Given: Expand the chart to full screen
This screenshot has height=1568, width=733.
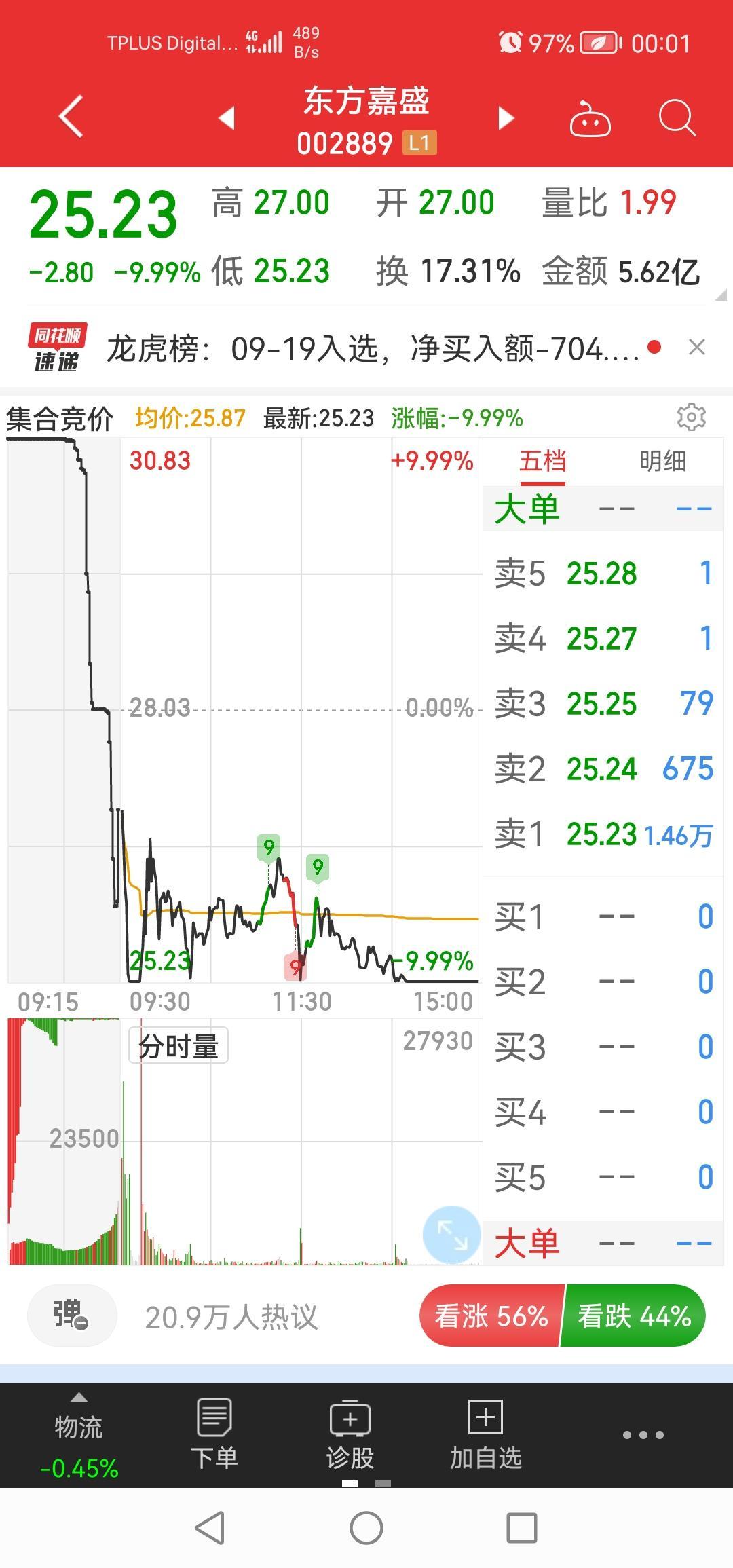Looking at the screenshot, I should pyautogui.click(x=451, y=1234).
